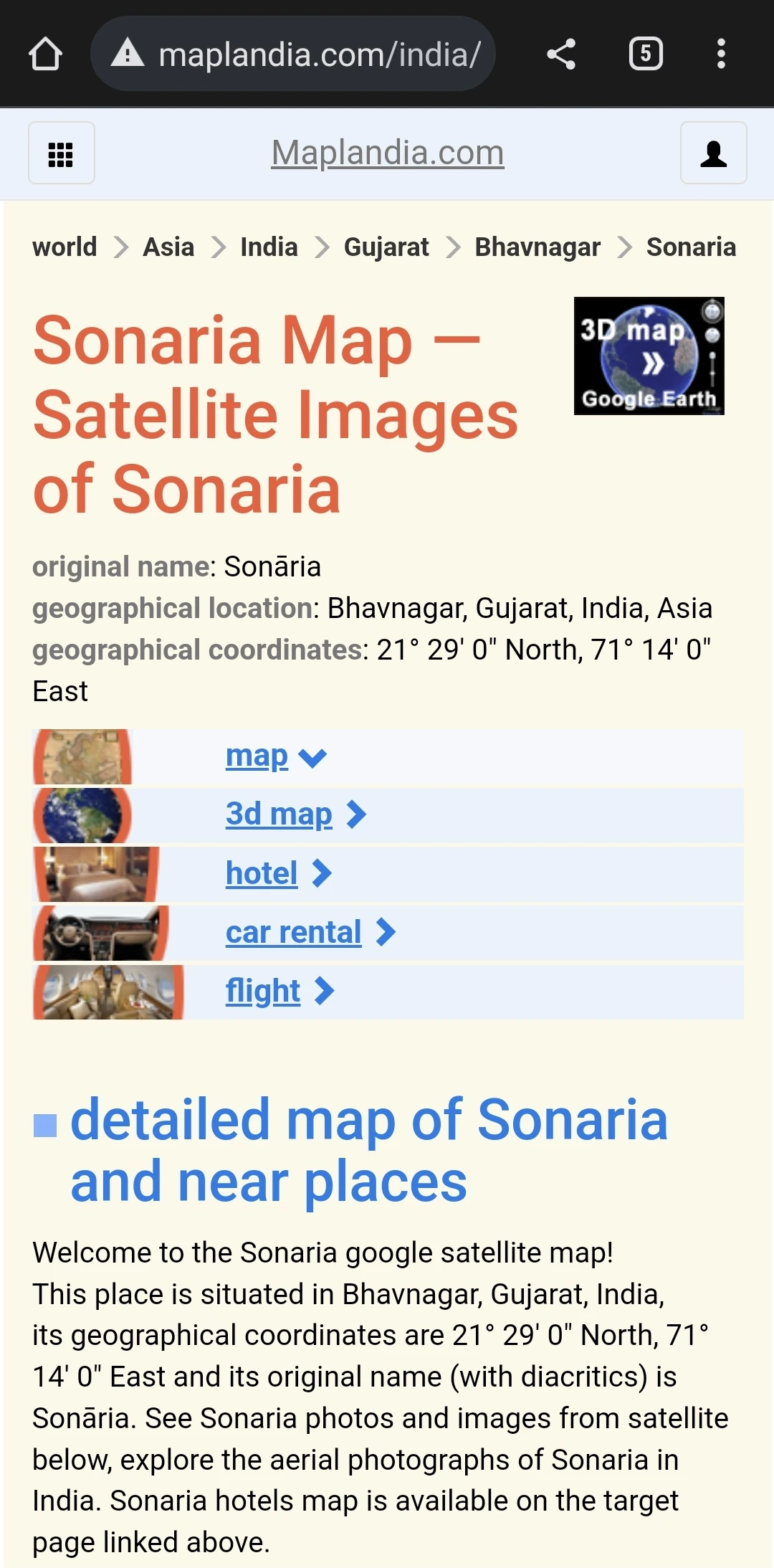Open the 3d map link
The width and height of the screenshot is (774, 1568).
point(279,815)
